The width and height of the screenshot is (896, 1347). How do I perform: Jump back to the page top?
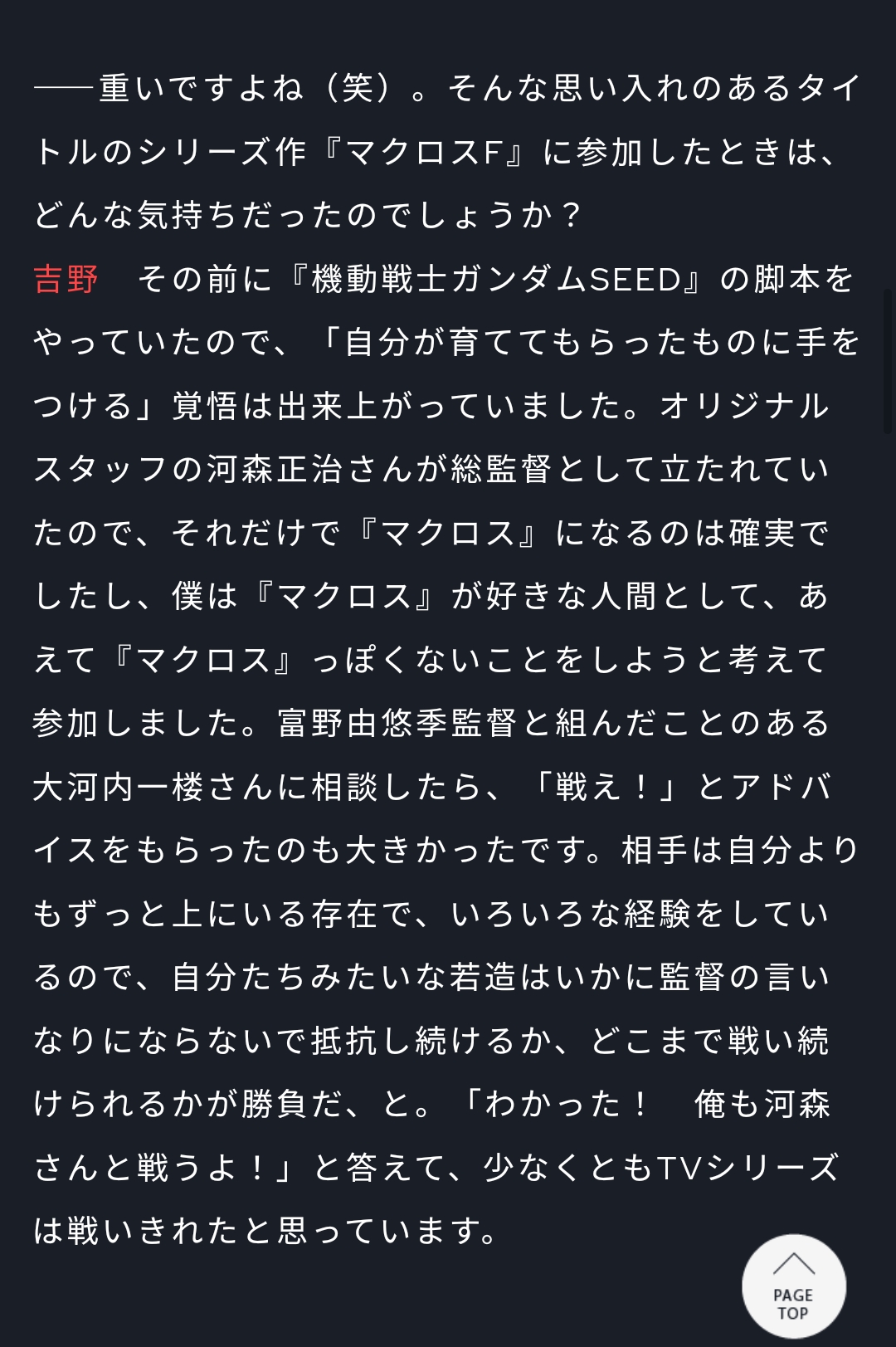(793, 1286)
